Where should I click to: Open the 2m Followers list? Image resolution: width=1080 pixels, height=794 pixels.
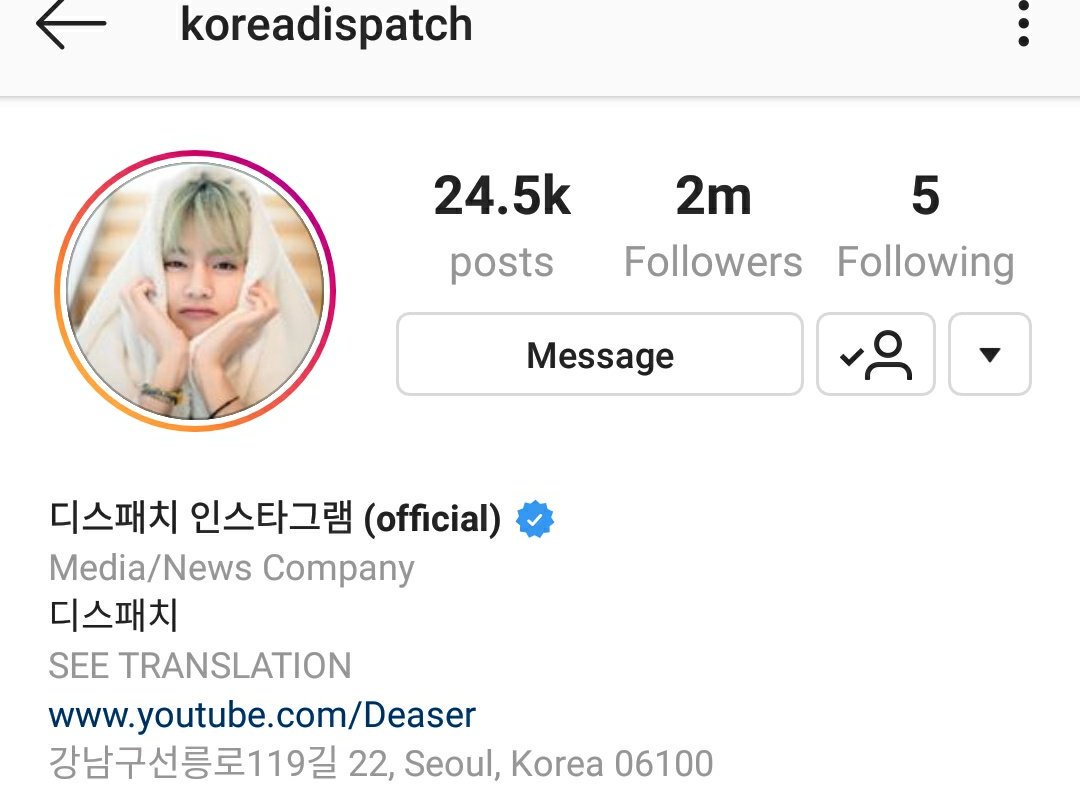point(712,226)
